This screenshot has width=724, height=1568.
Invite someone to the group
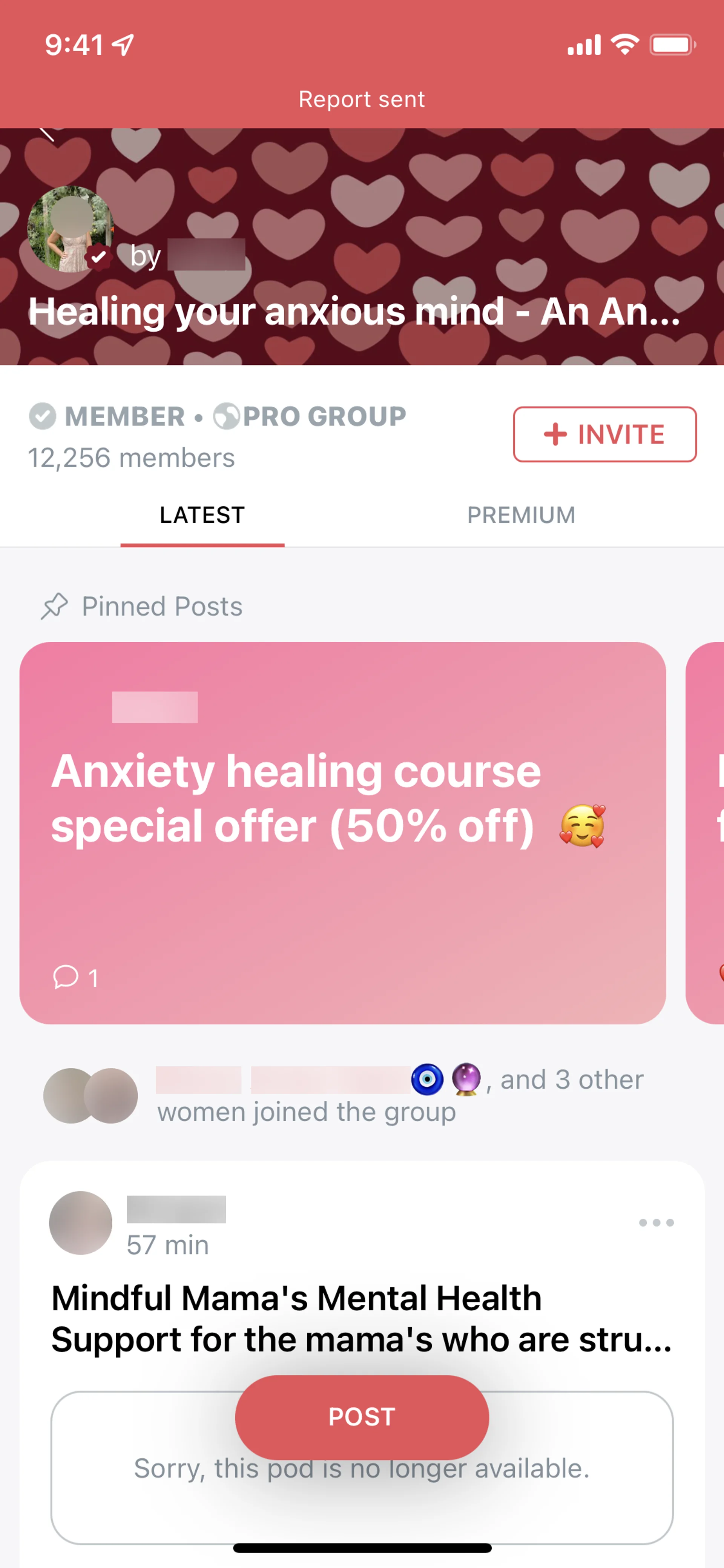pos(604,434)
